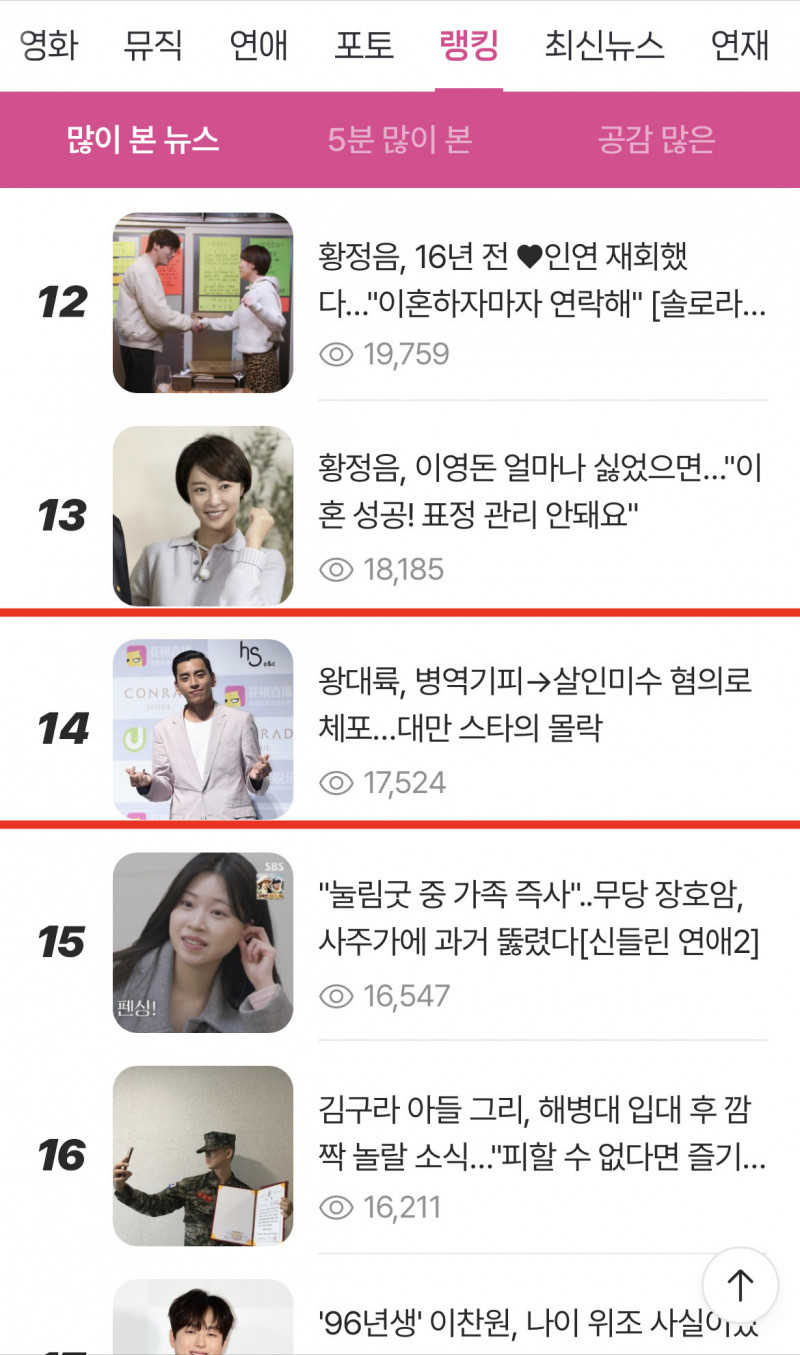
Task: Switch to the 연재 tab
Action: [740, 46]
